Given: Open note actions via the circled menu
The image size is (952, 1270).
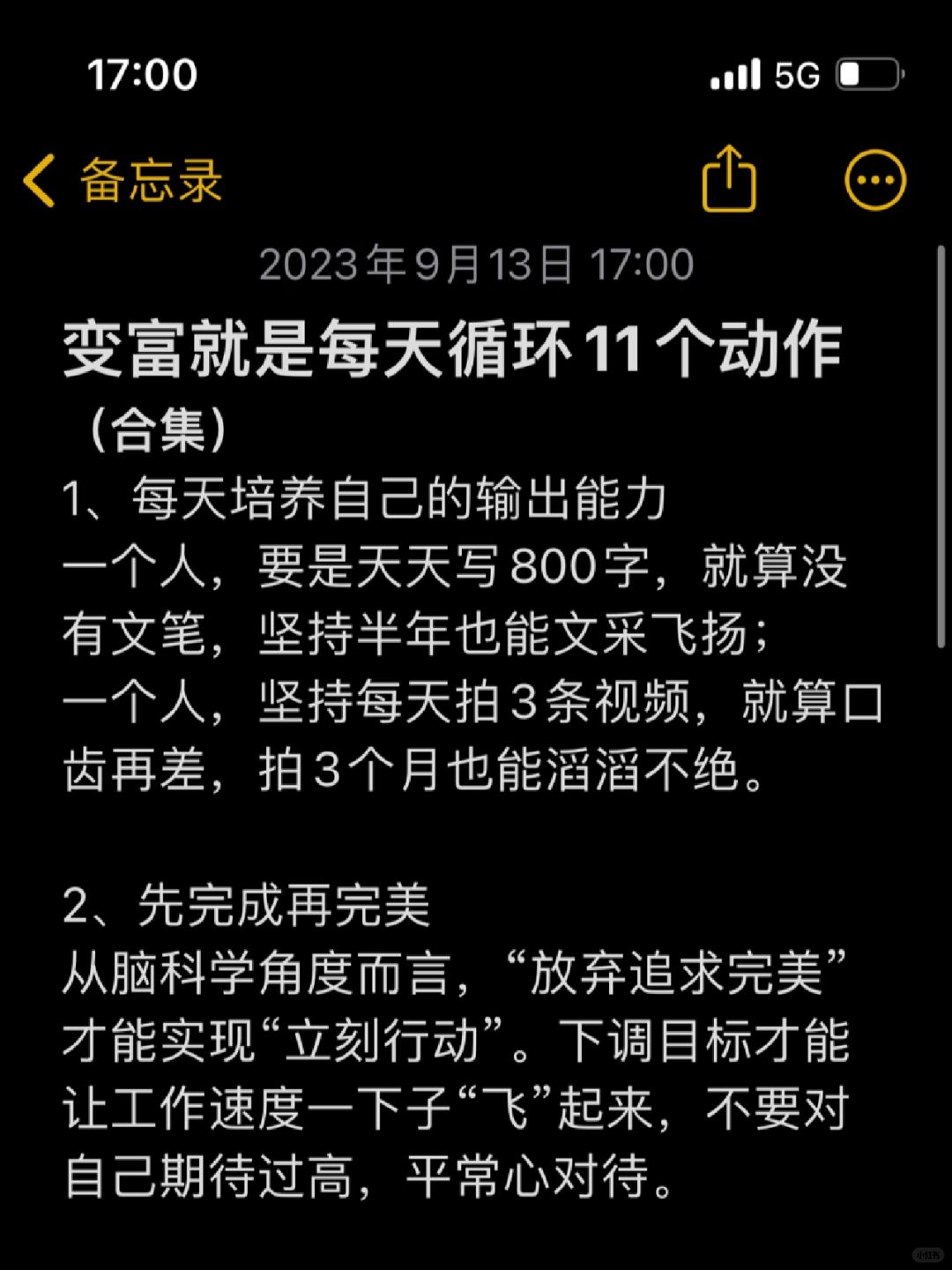Looking at the screenshot, I should point(876,178).
